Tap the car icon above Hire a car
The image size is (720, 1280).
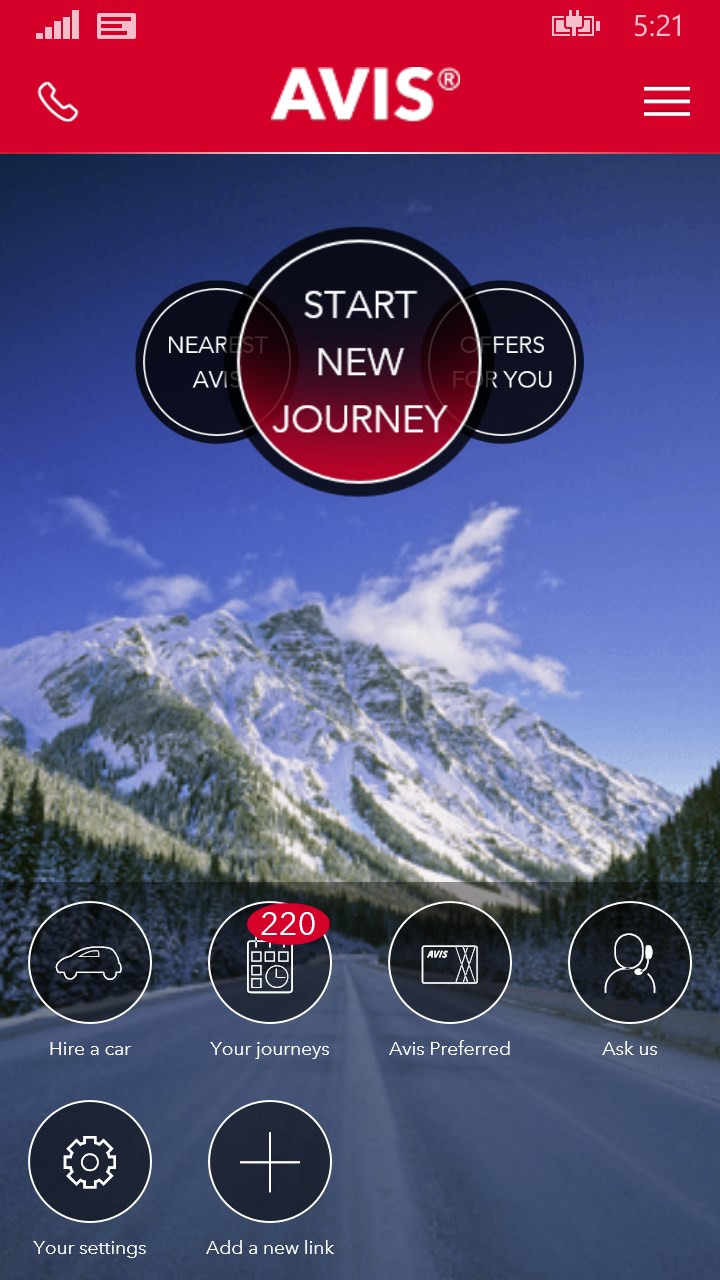pyautogui.click(x=90, y=962)
